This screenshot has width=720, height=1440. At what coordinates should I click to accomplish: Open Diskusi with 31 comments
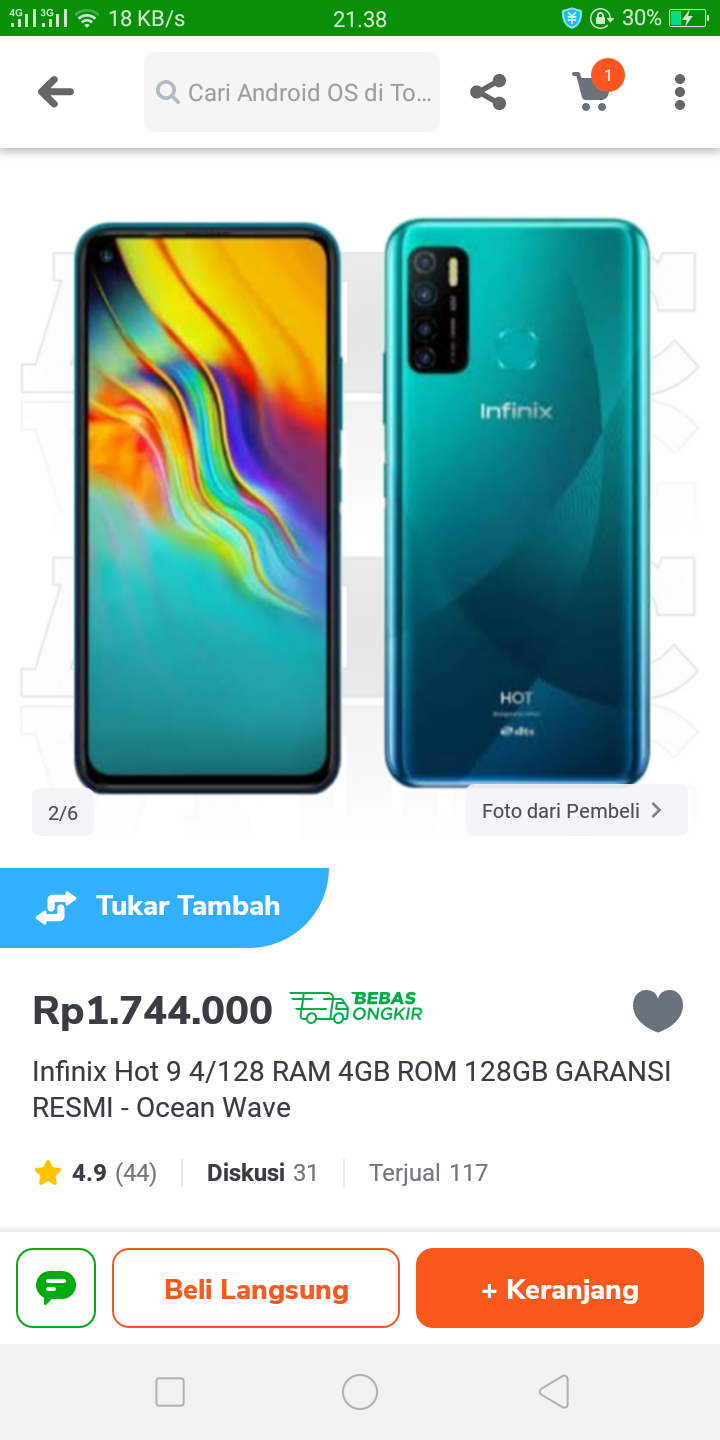(x=262, y=1172)
